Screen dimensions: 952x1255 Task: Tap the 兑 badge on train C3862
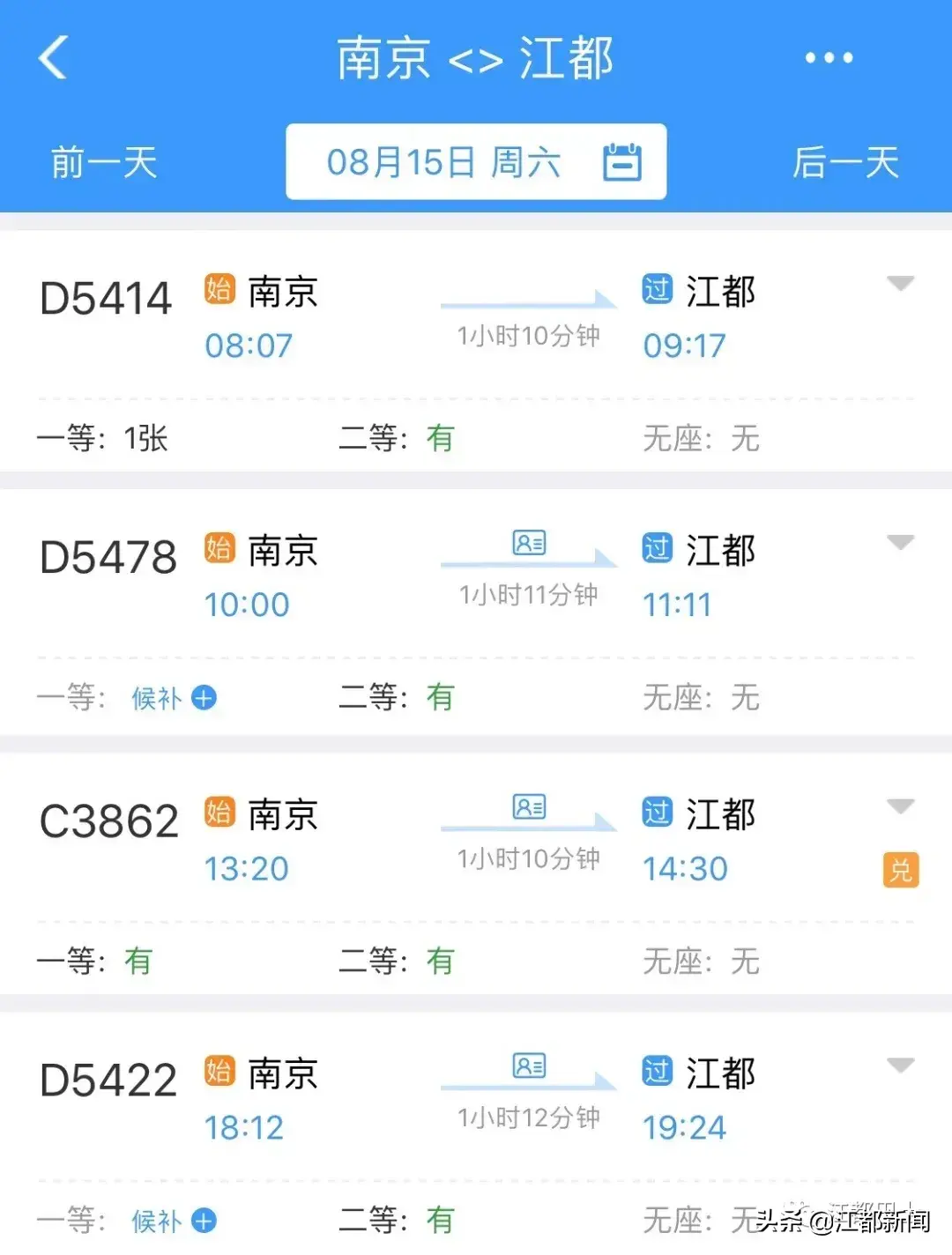click(900, 871)
